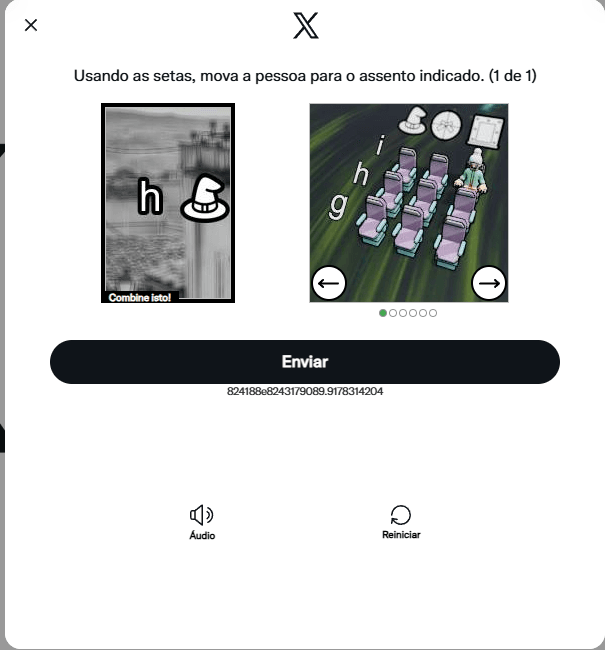
Task: Tap the left arrow on the puzzle
Action: 329,284
